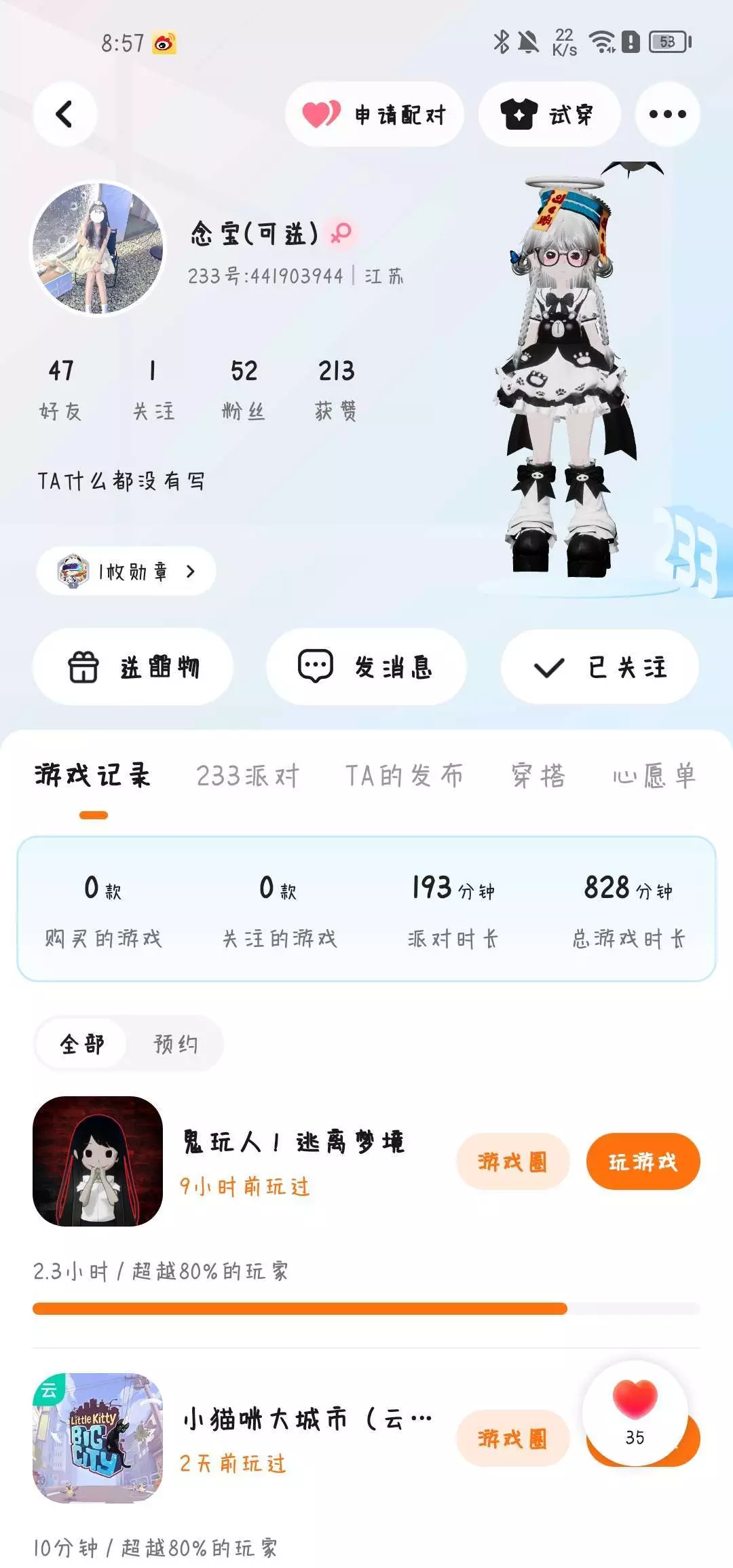Switch to the 穿搭 tab
This screenshot has height=1568, width=733.
point(538,775)
